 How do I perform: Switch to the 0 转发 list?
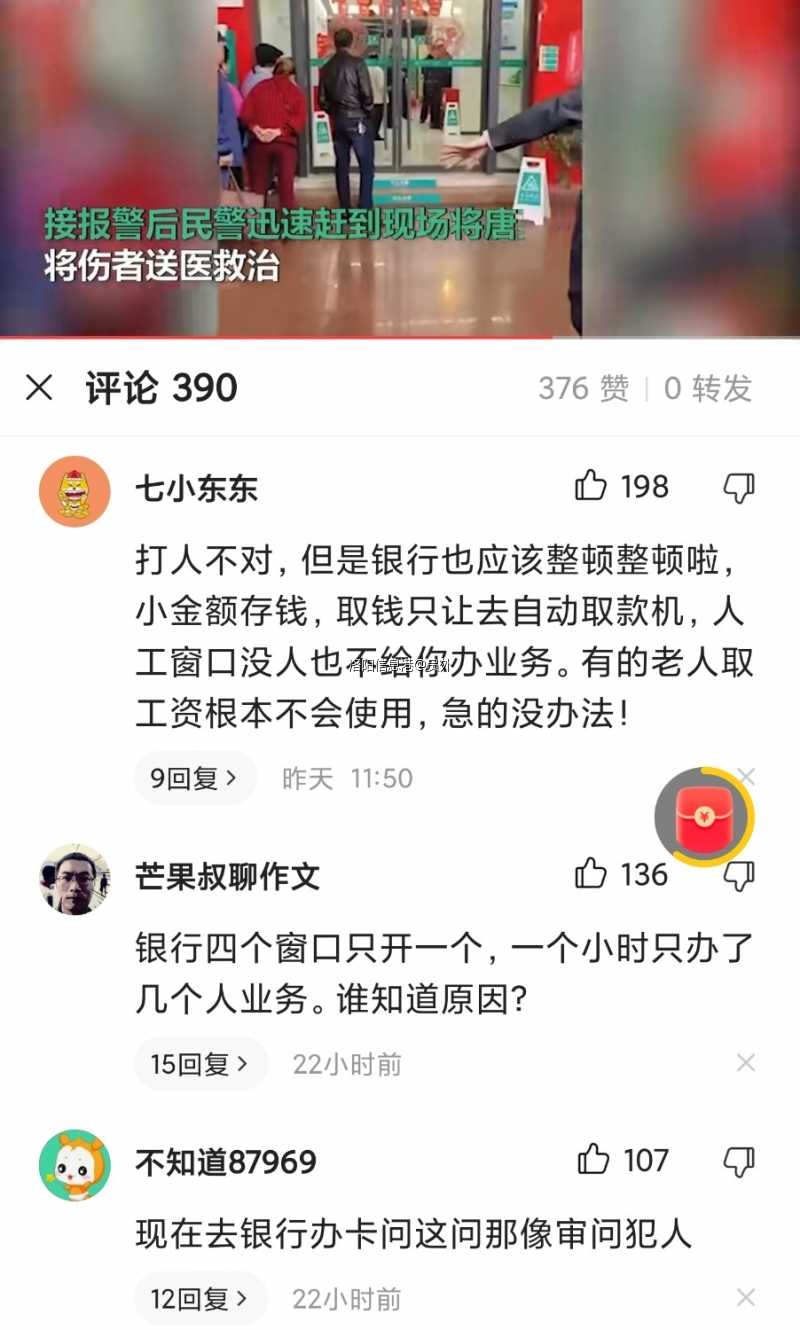(x=708, y=388)
